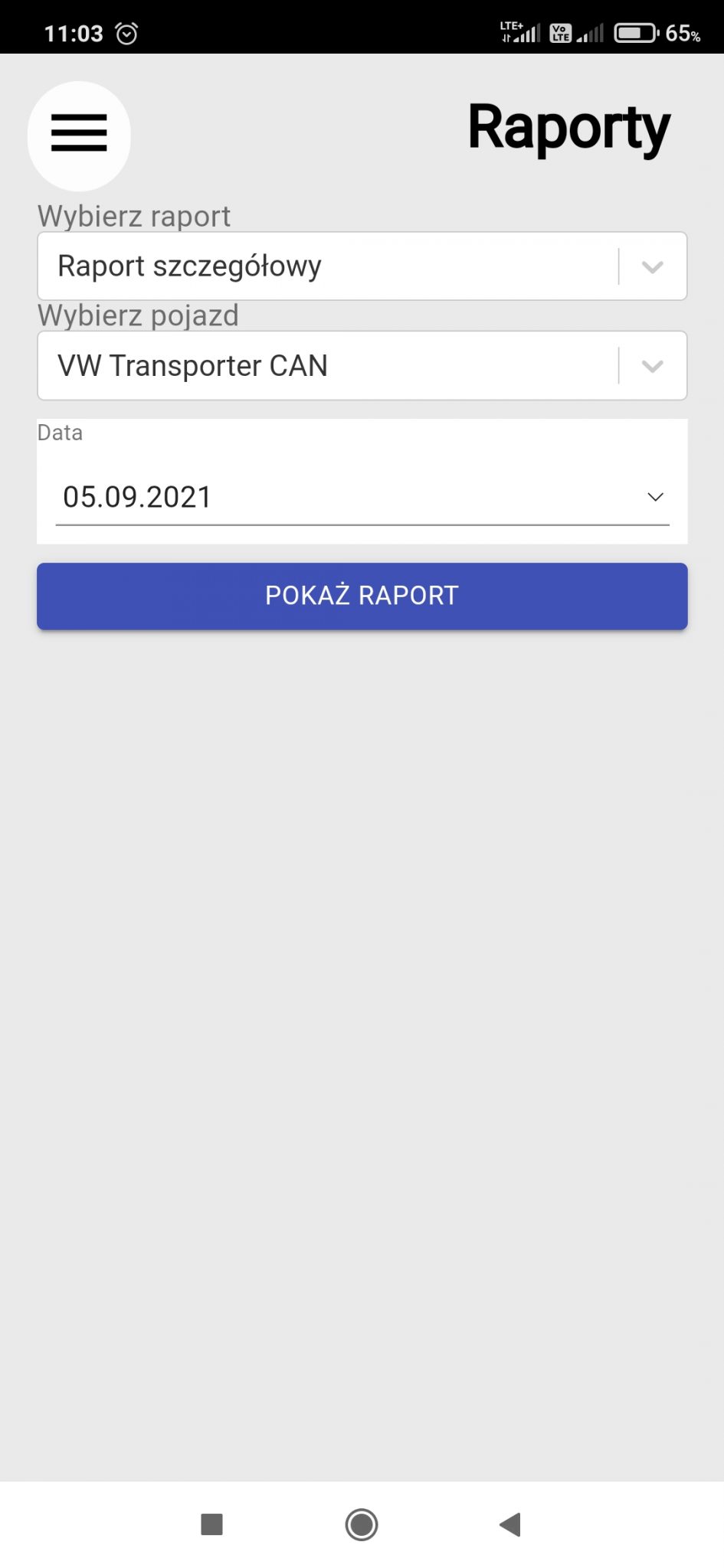
Task: Expand the Wybierz raport dropdown
Action: tap(362, 266)
